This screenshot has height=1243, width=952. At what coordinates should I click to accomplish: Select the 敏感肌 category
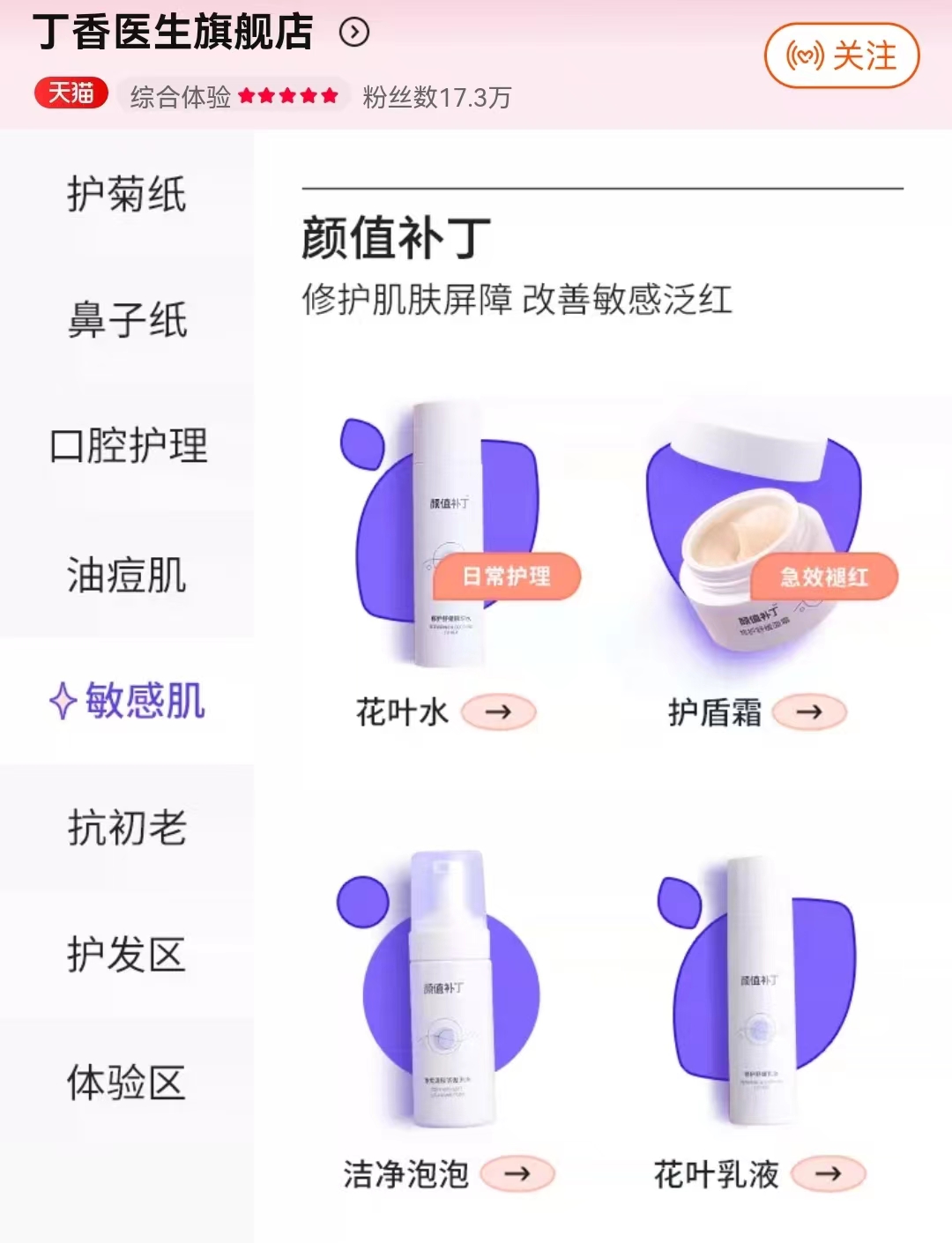[127, 702]
